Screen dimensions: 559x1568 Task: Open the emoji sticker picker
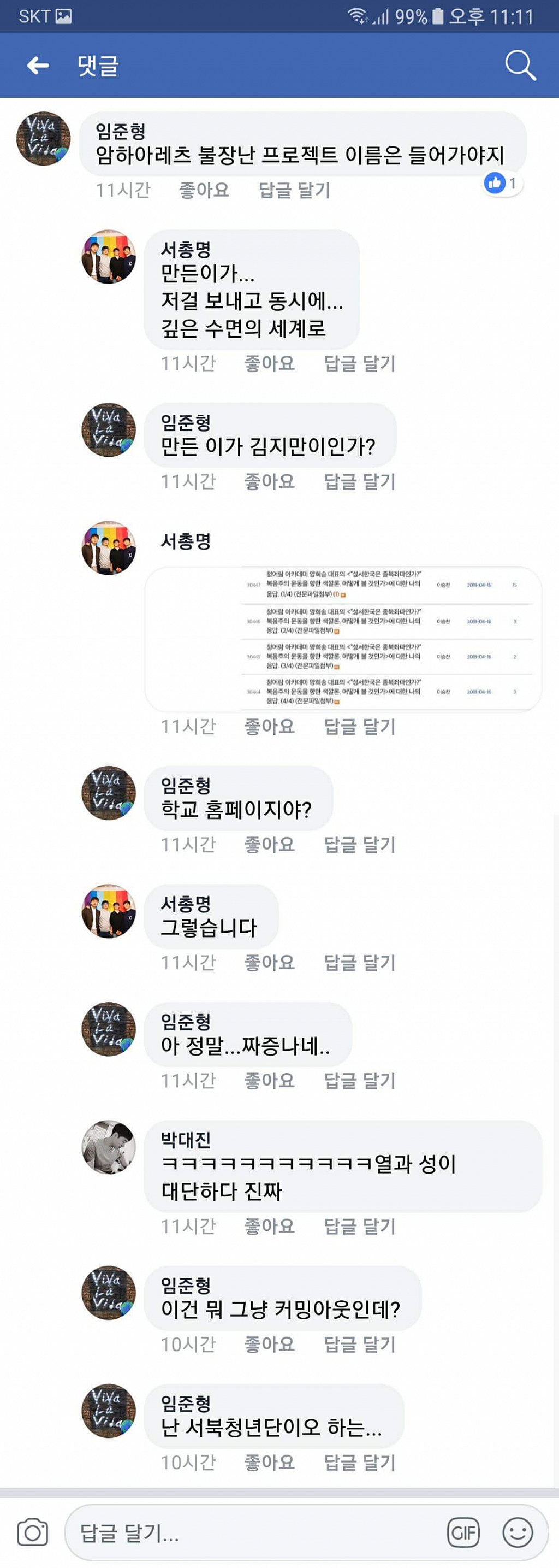tap(518, 1532)
